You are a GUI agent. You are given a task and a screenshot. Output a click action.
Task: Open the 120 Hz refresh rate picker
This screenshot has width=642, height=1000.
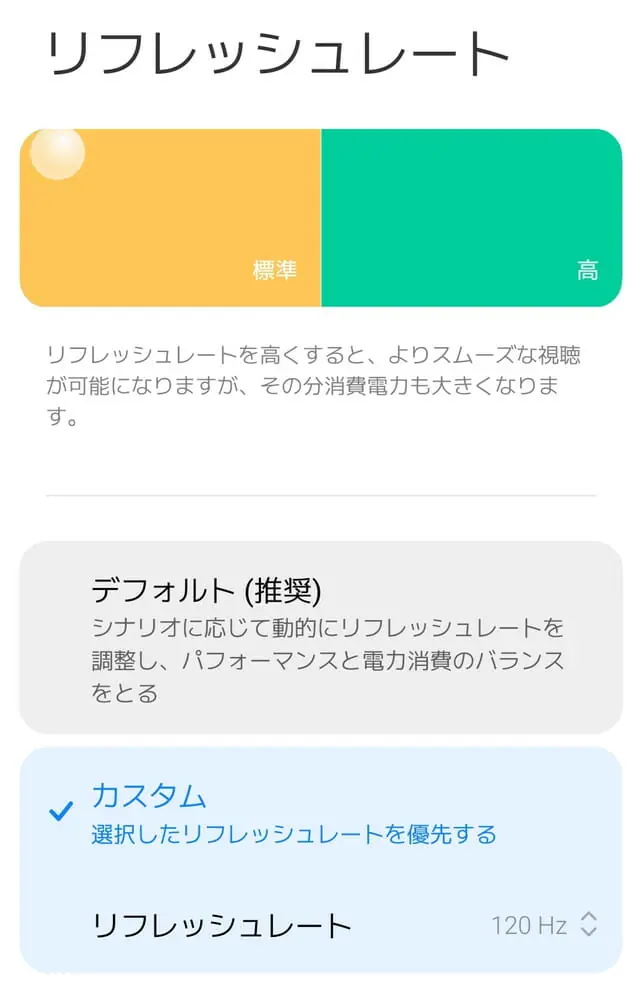click(545, 925)
